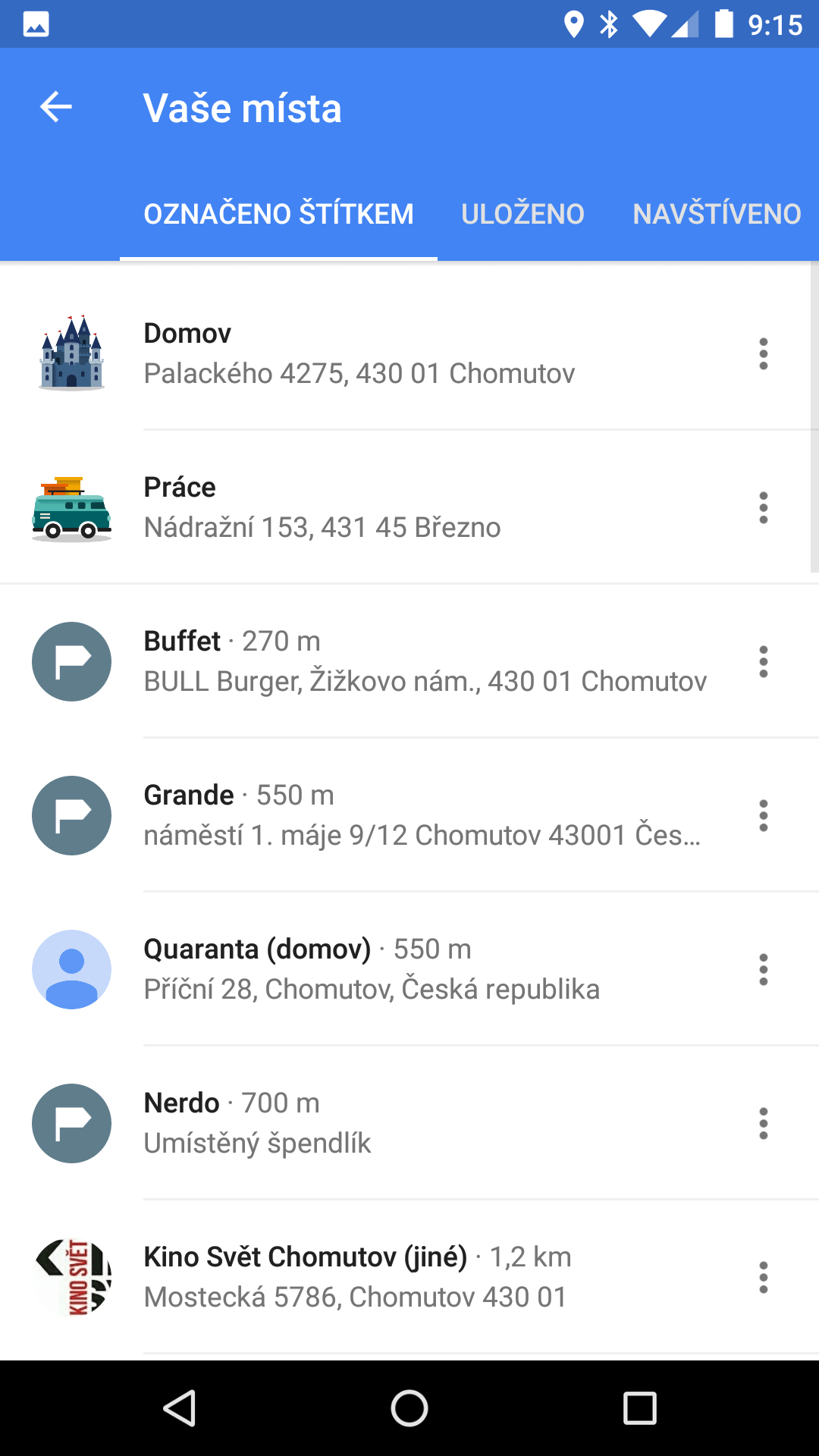Tap the system home button
The height and width of the screenshot is (1456, 819).
[409, 1409]
